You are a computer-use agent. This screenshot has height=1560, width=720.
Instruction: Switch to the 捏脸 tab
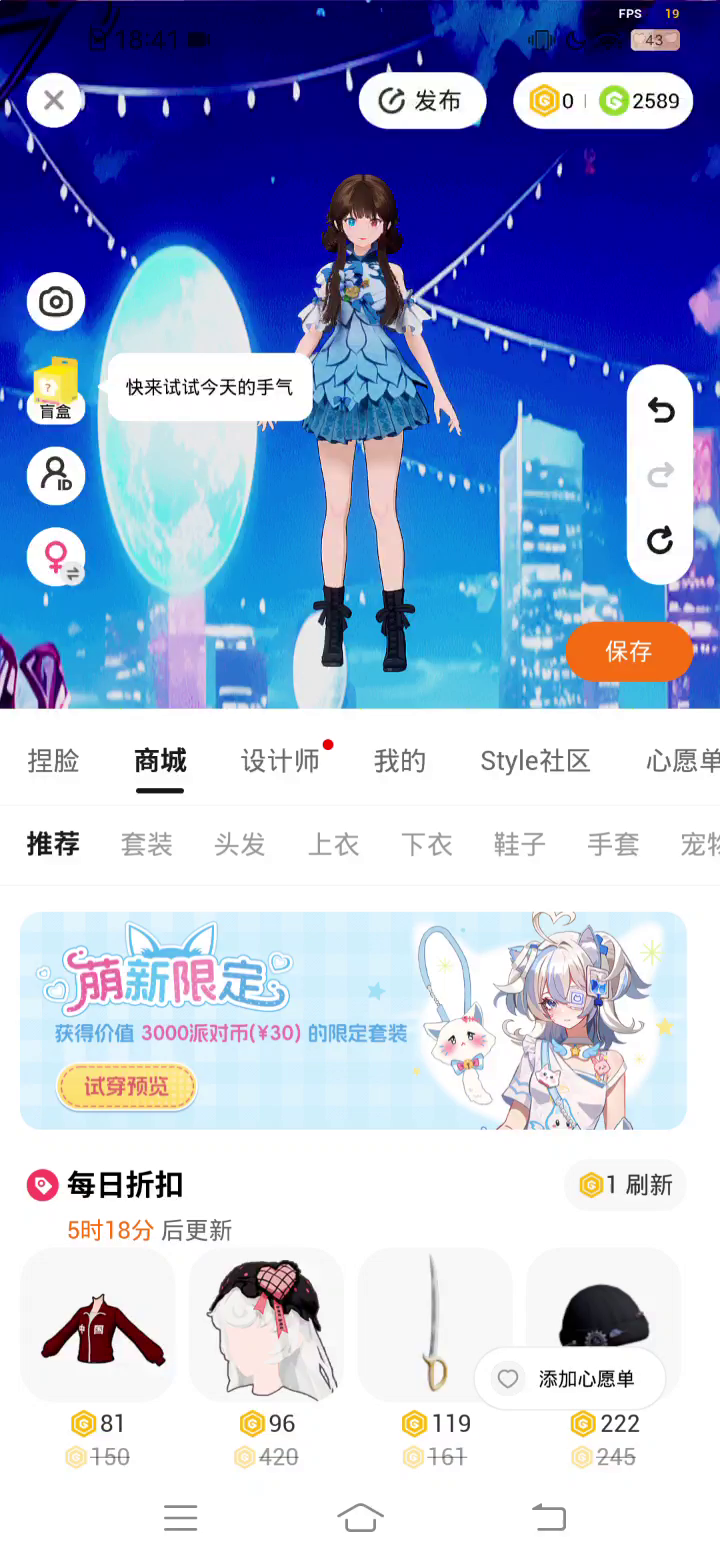pyautogui.click(x=53, y=761)
